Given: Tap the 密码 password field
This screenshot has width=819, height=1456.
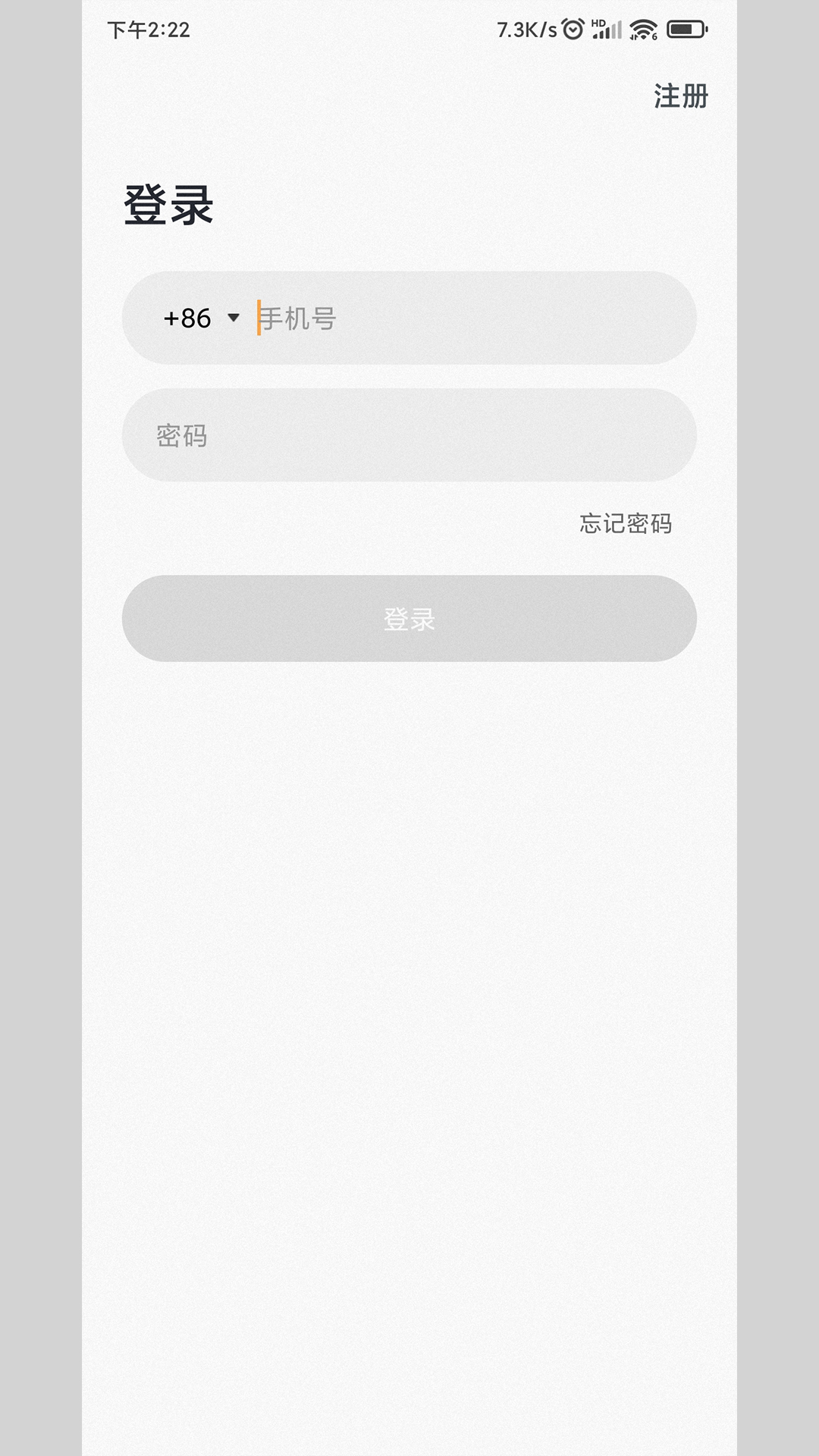Looking at the screenshot, I should tap(409, 435).
